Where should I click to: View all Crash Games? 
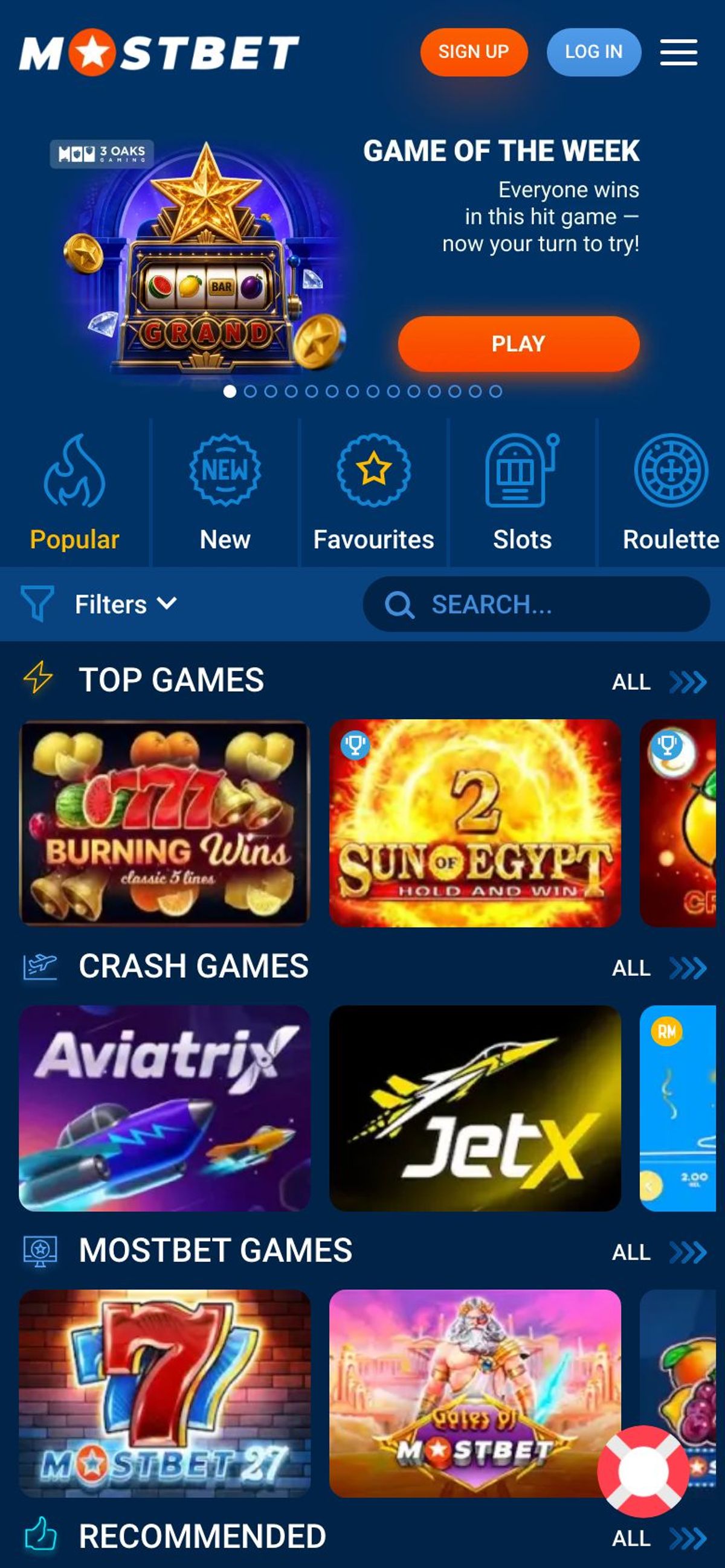point(659,968)
